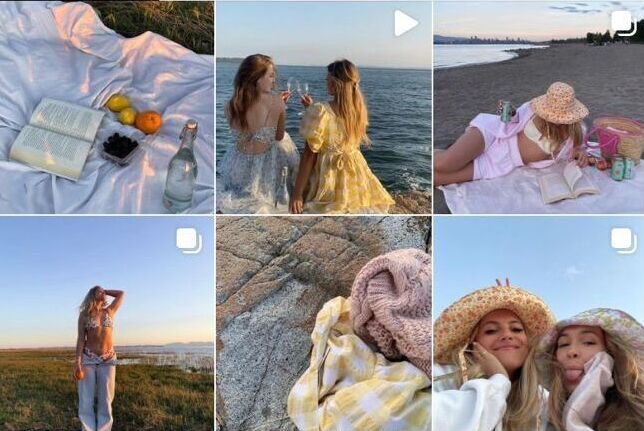Open the picnic blanket post with book and fruit

click(106, 107)
